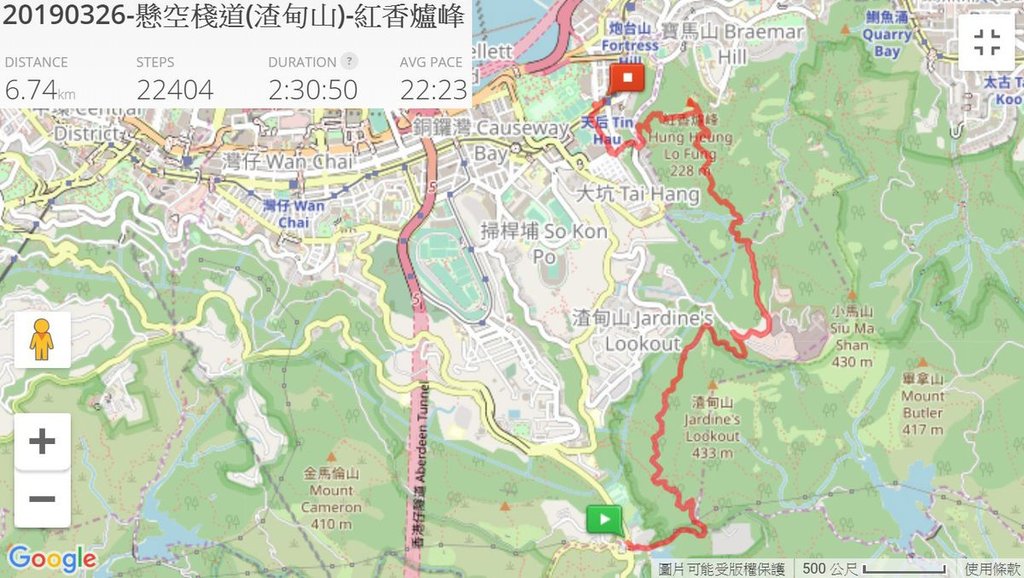This screenshot has width=1024, height=578.
Task: Tap the red end marker on route
Action: click(628, 77)
